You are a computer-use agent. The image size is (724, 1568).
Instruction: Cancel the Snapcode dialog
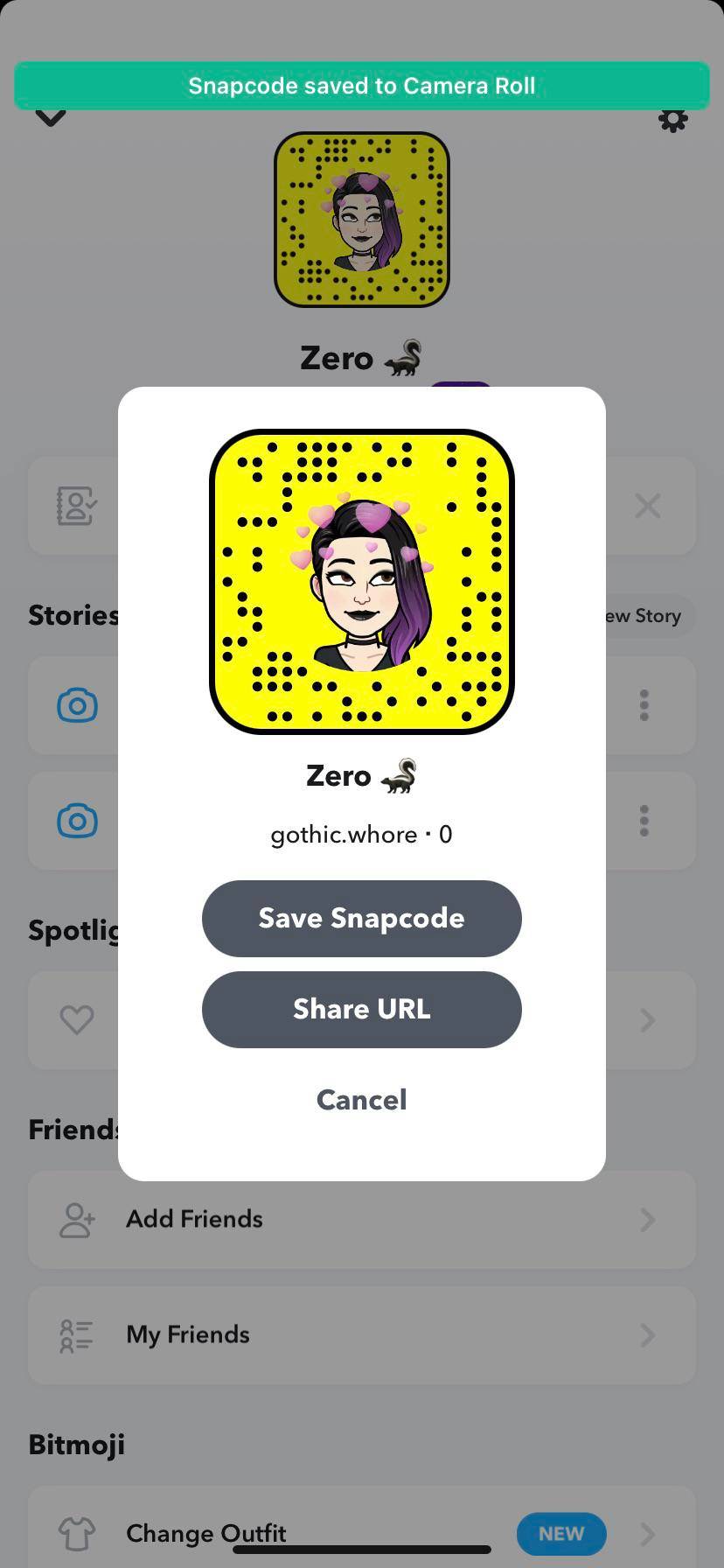click(x=361, y=1100)
